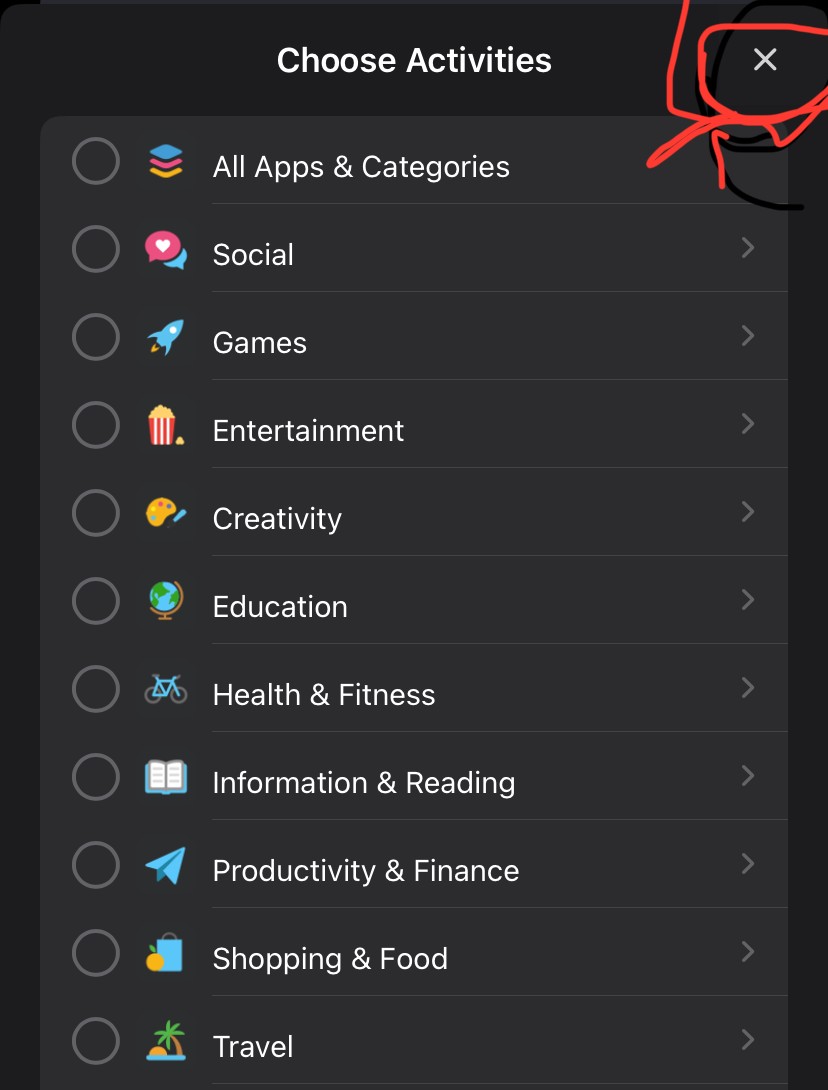This screenshot has height=1090, width=828.
Task: Expand the Shopping & Food chevron
Action: (747, 952)
